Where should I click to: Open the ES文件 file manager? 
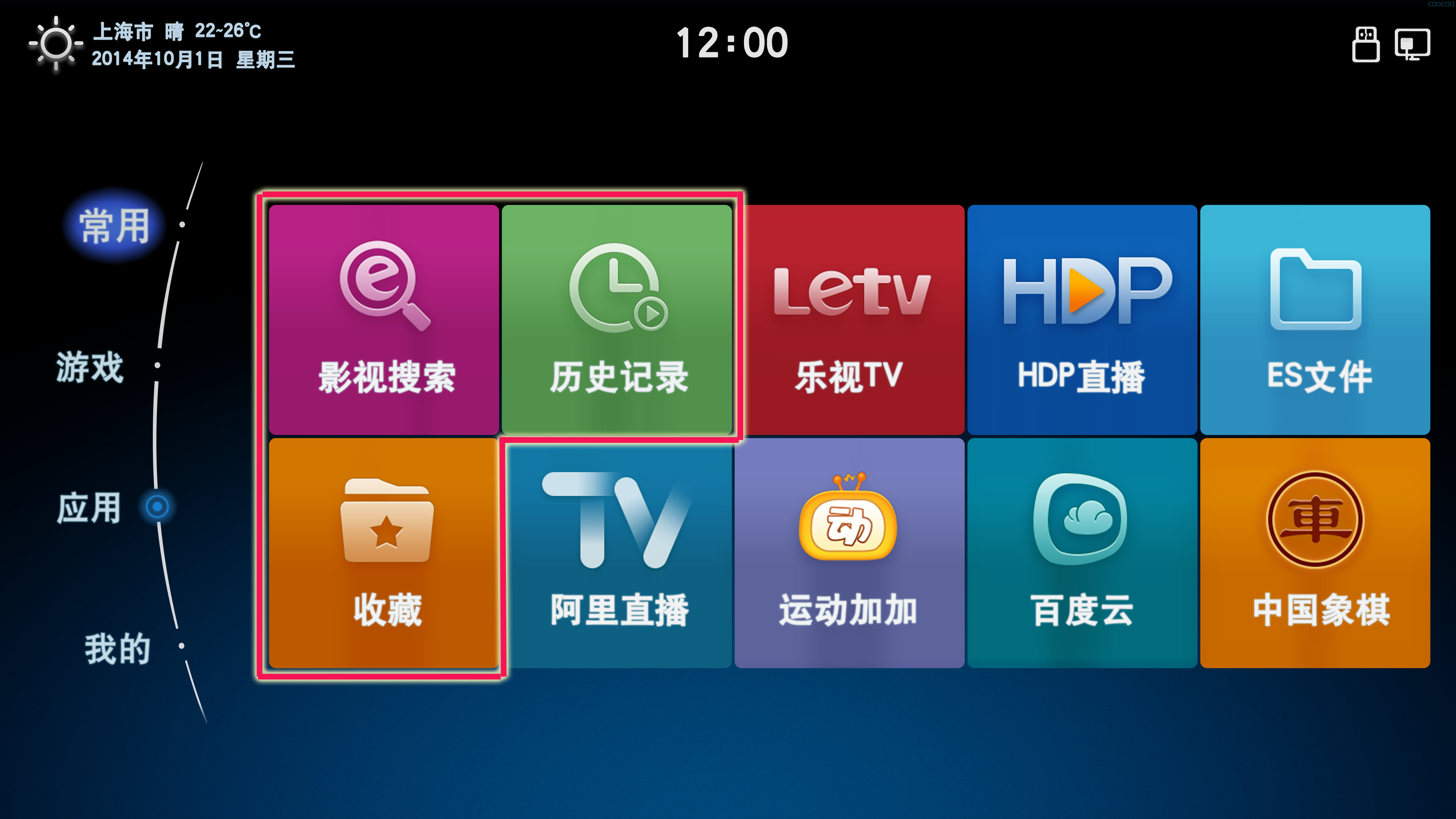coord(1315,320)
